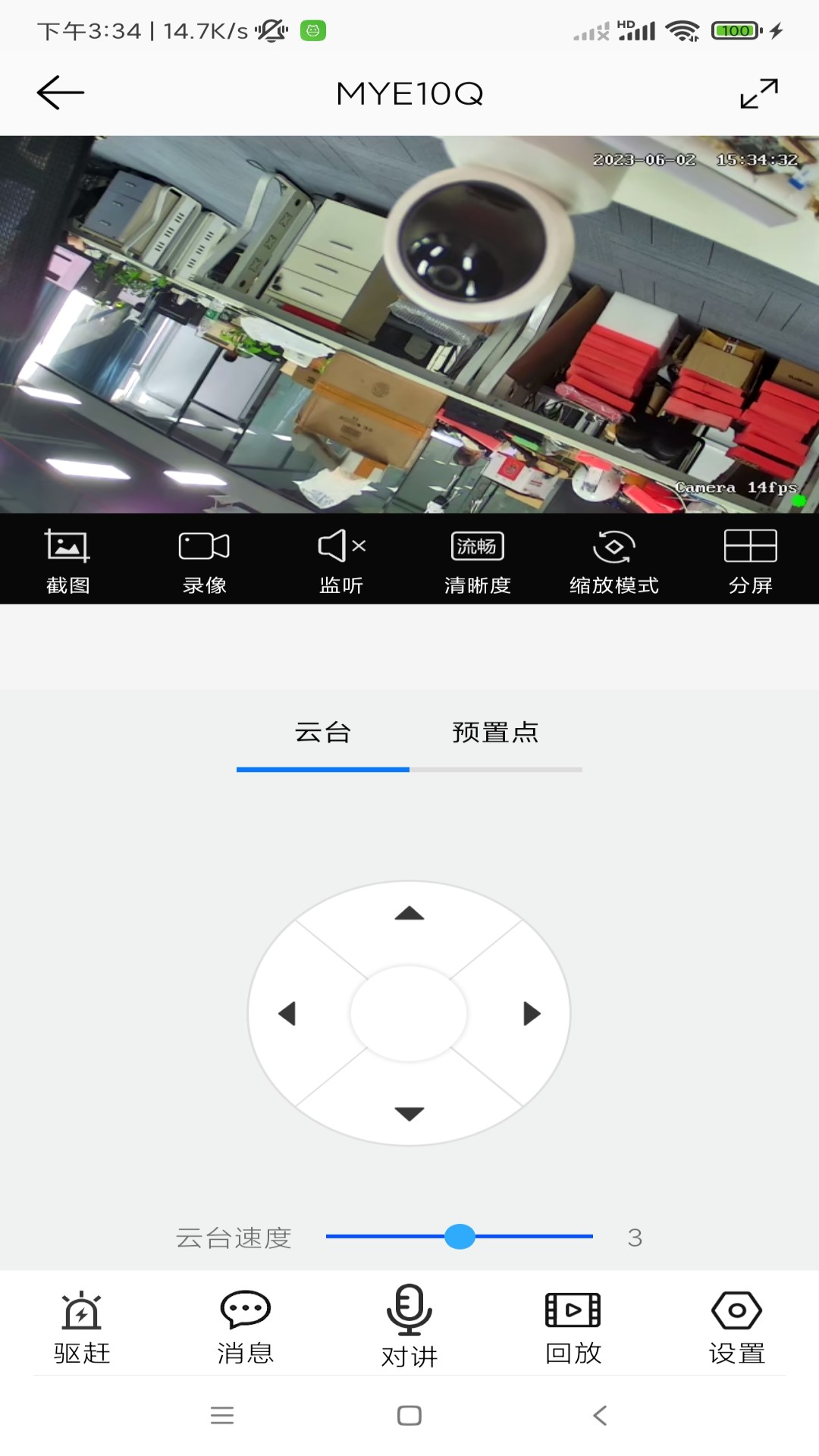Switch the 缩放模式 zoom mode
This screenshot has width=819, height=1456.
(x=613, y=560)
